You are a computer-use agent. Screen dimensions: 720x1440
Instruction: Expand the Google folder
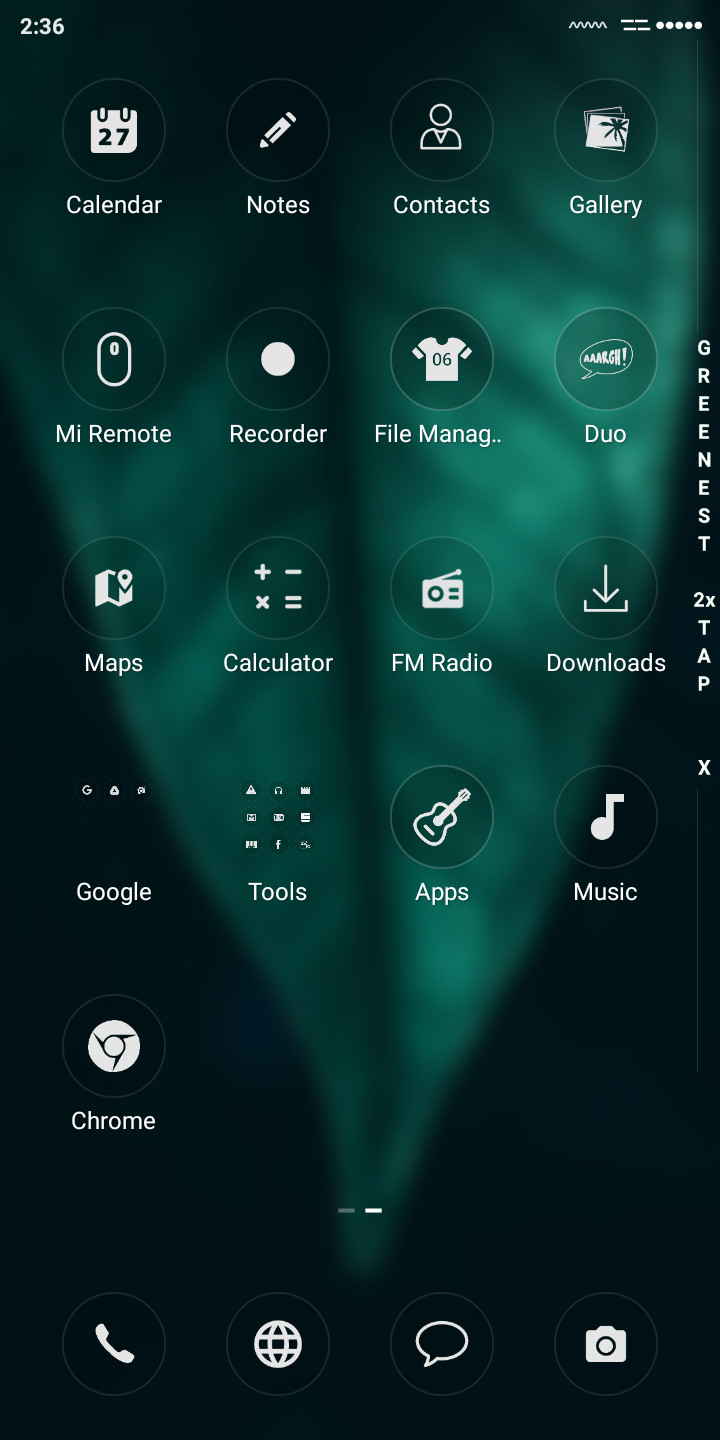pyautogui.click(x=114, y=817)
